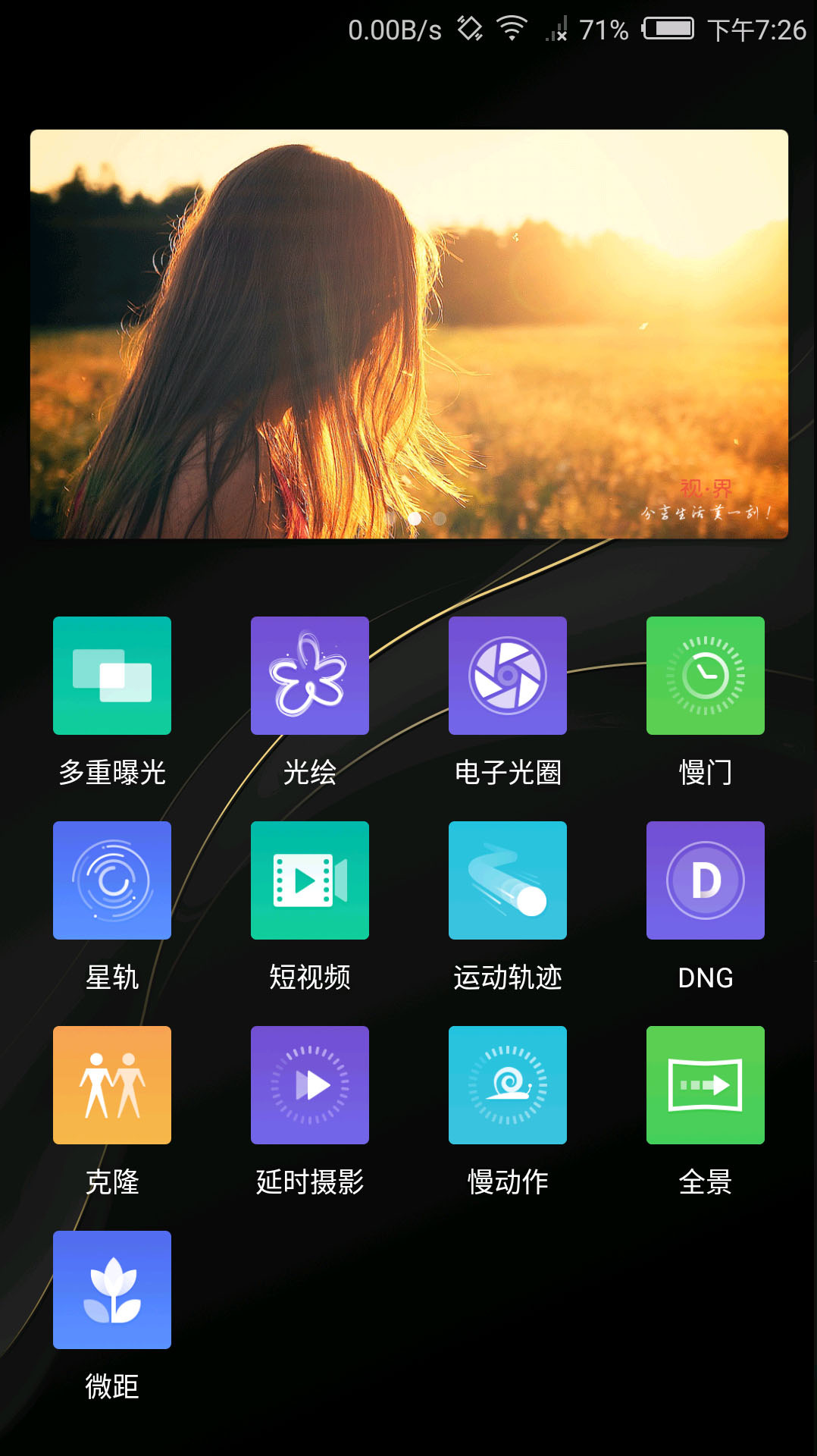This screenshot has width=817, height=1456.
Task: Select 运动轨迹 motion track mode
Action: coord(508,880)
